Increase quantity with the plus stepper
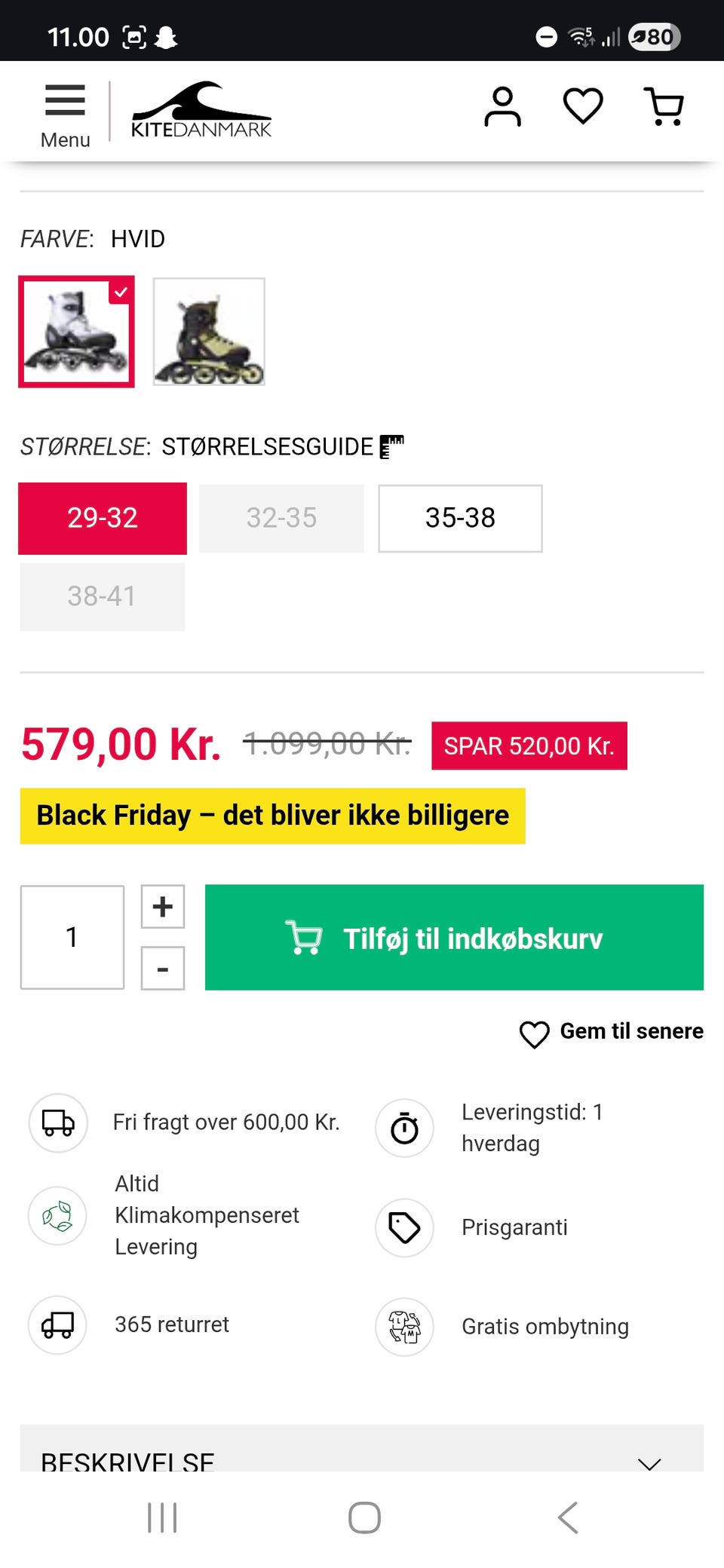 (x=161, y=906)
